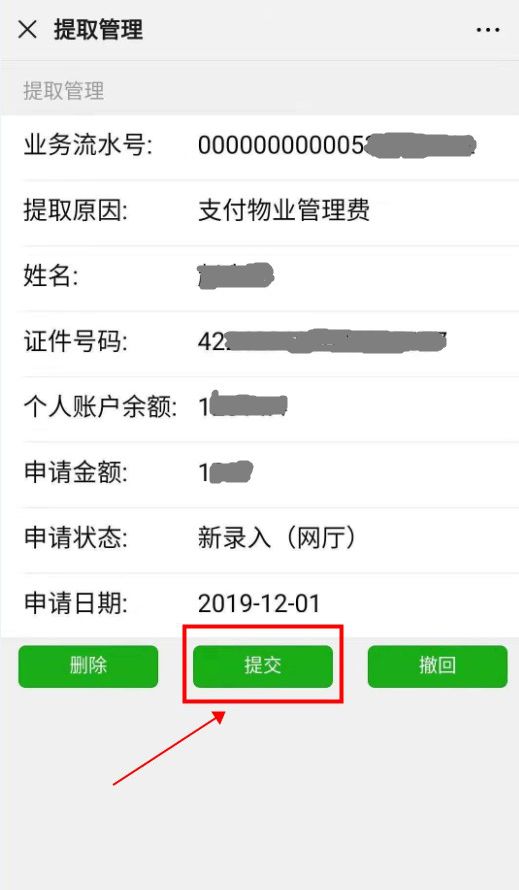This screenshot has width=519, height=890.
Task: Close the 提取管理 page
Action: pos(27,30)
